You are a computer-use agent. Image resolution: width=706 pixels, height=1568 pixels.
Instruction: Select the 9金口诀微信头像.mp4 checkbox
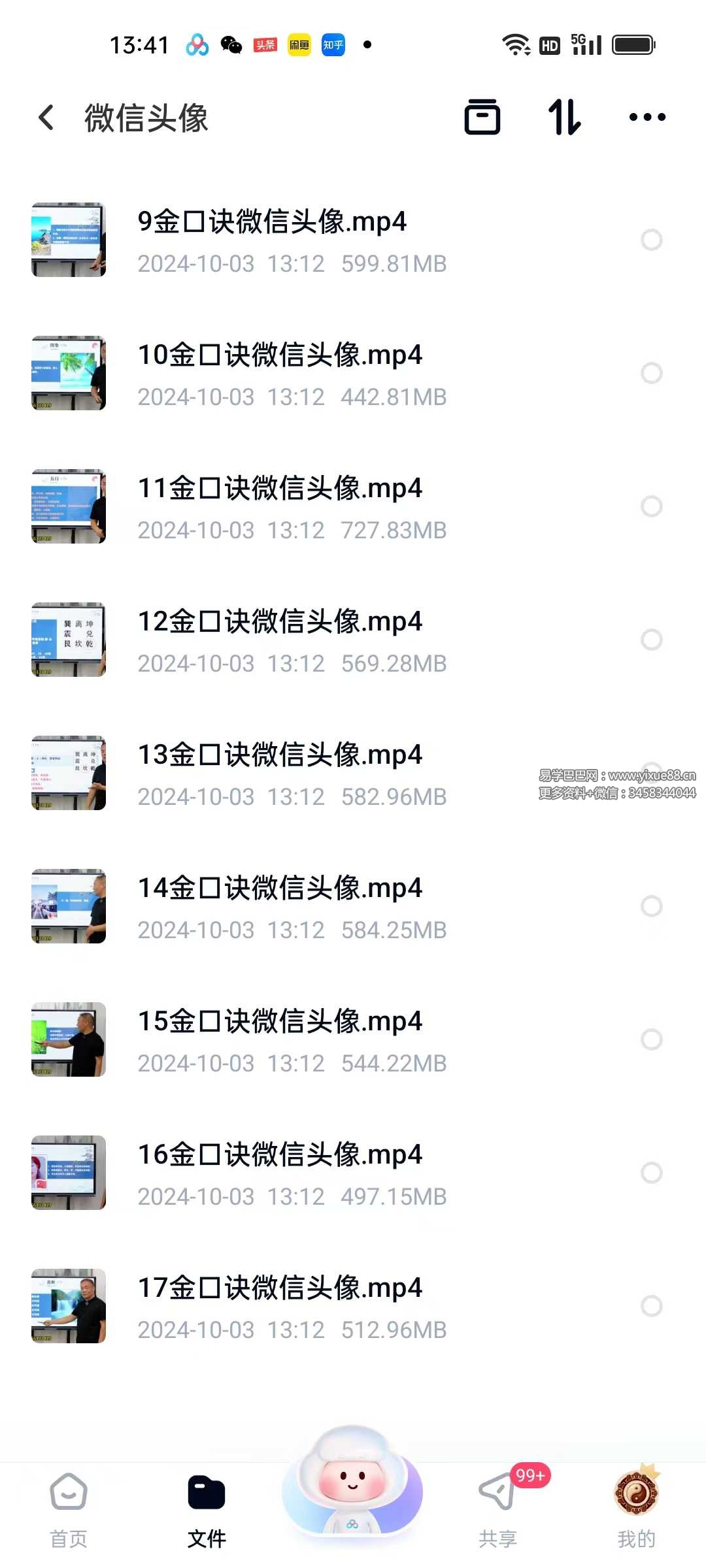(x=651, y=240)
